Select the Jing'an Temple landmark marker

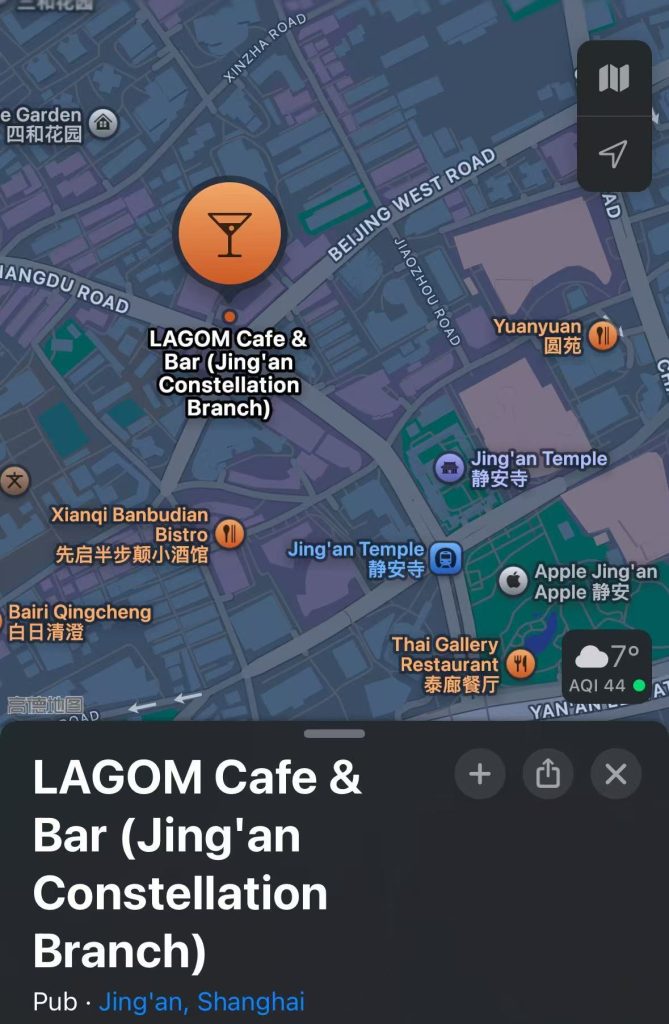450,467
